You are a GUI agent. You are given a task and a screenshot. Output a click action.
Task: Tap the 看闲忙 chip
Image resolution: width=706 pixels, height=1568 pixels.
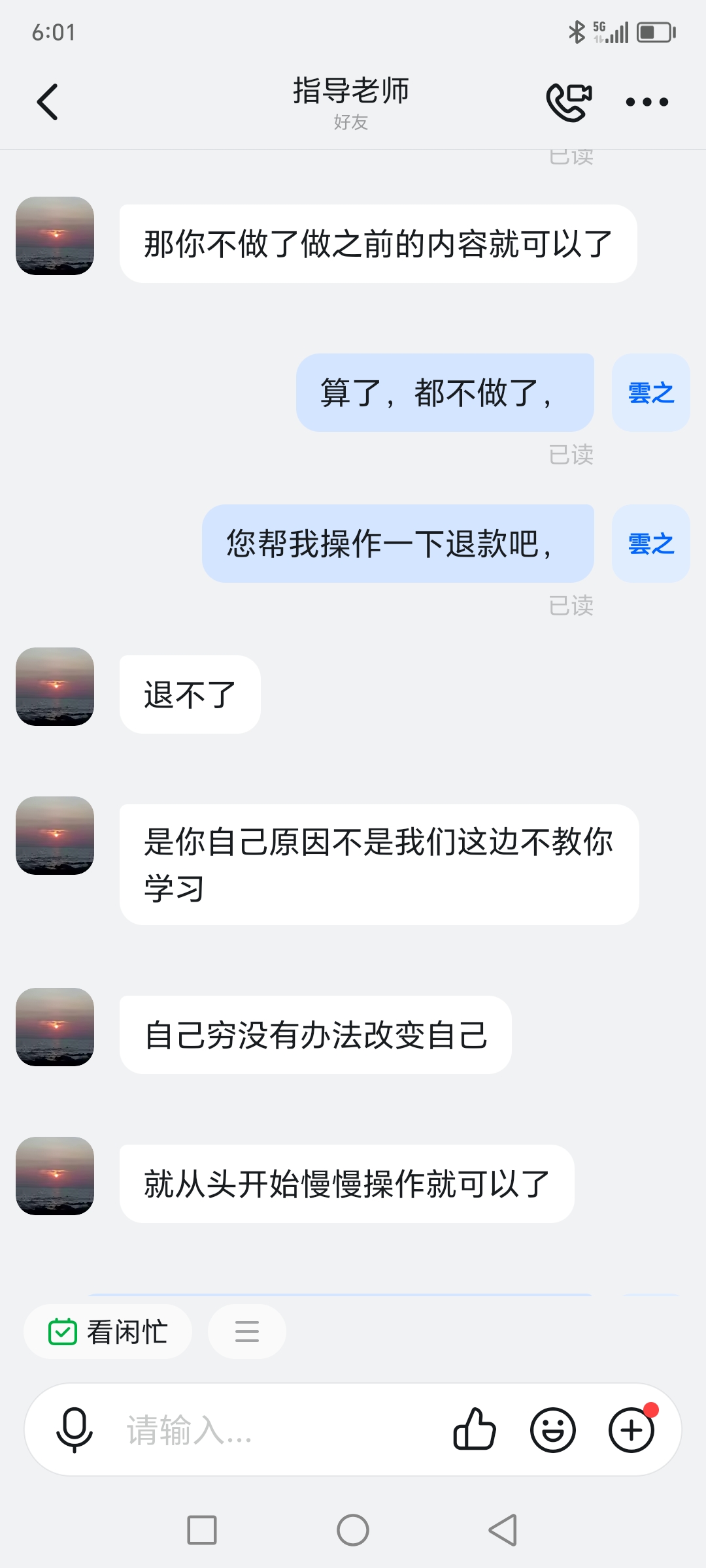coord(108,1331)
